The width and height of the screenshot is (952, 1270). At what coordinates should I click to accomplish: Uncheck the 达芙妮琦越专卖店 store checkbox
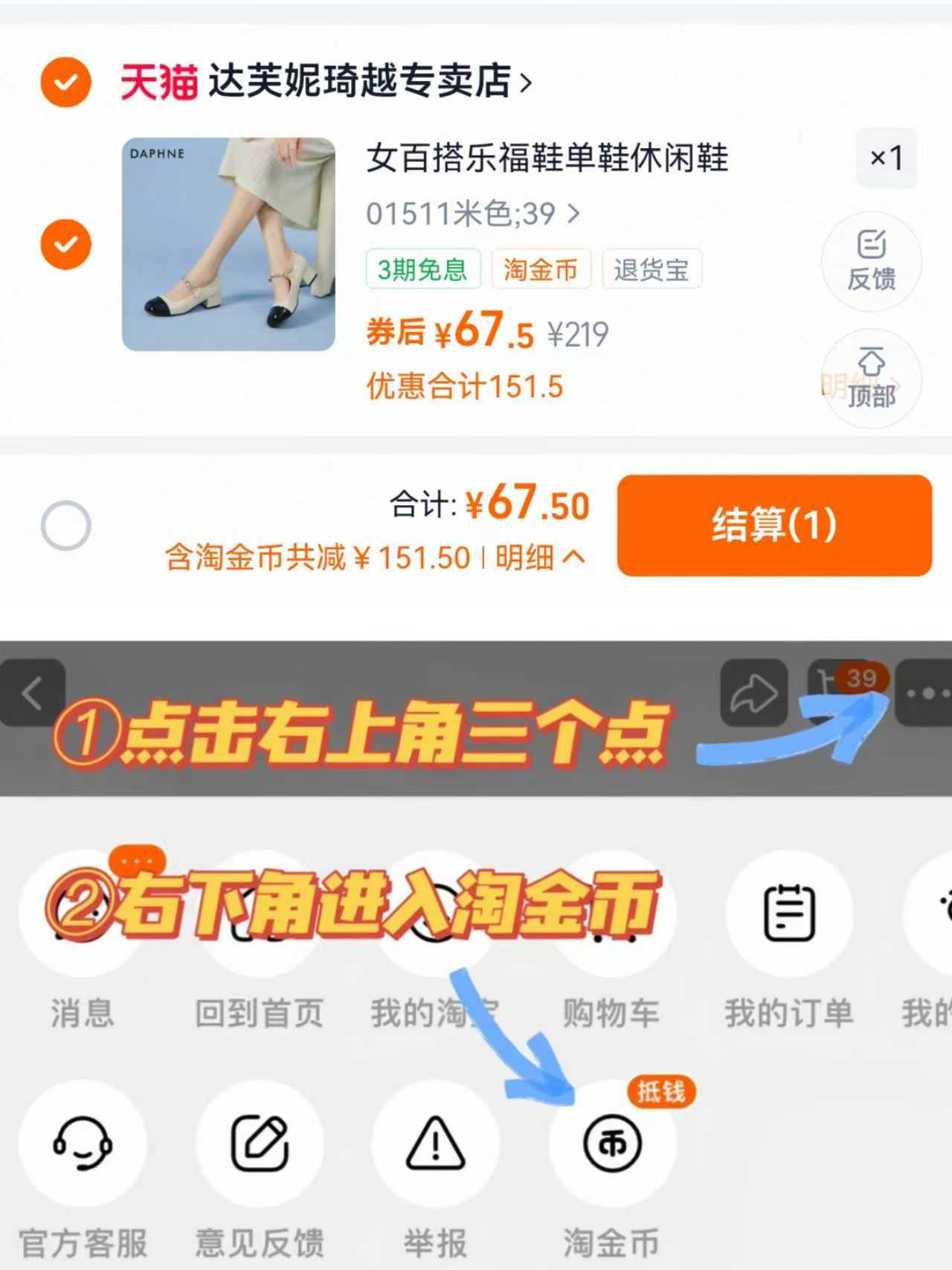[x=68, y=82]
